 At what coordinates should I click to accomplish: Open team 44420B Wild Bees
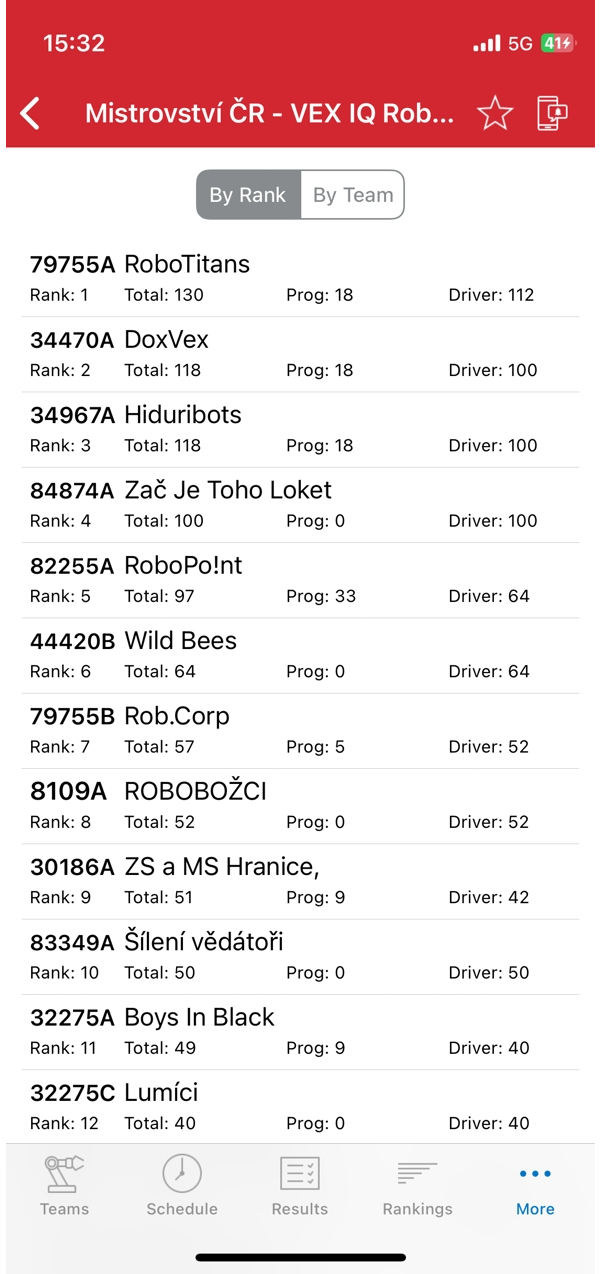click(300, 656)
